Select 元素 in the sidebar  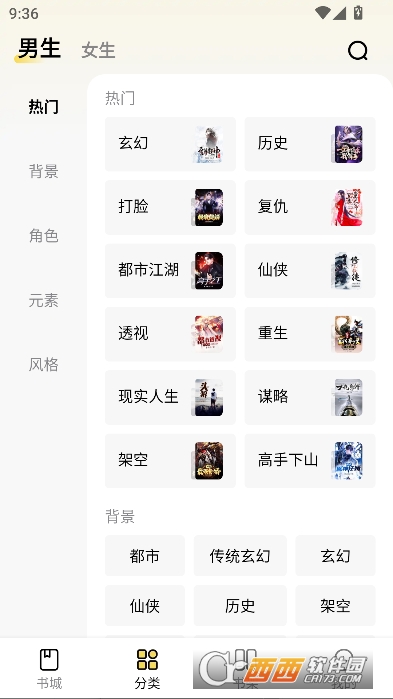pyautogui.click(x=44, y=300)
